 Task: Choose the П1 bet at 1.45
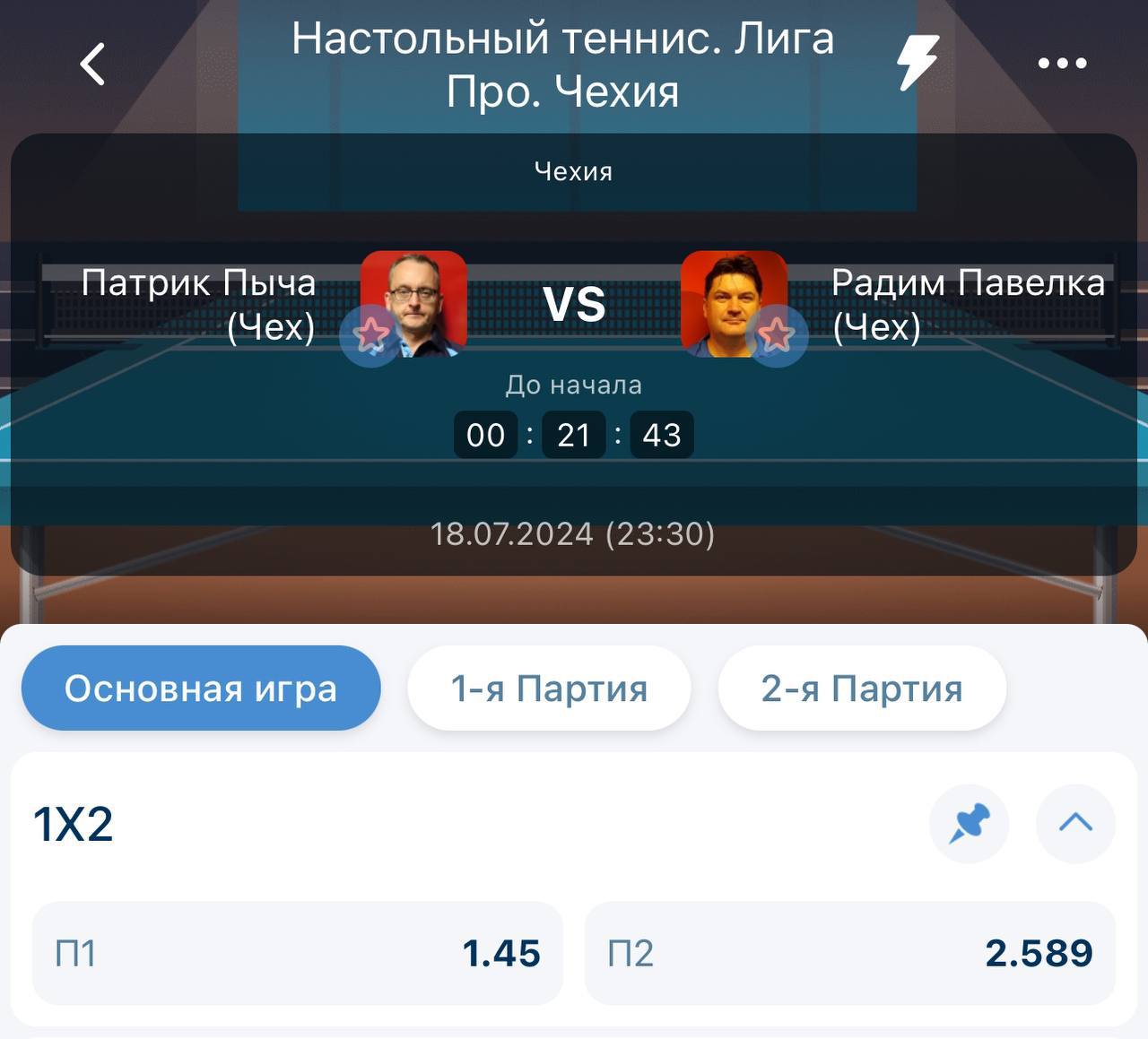point(297,953)
